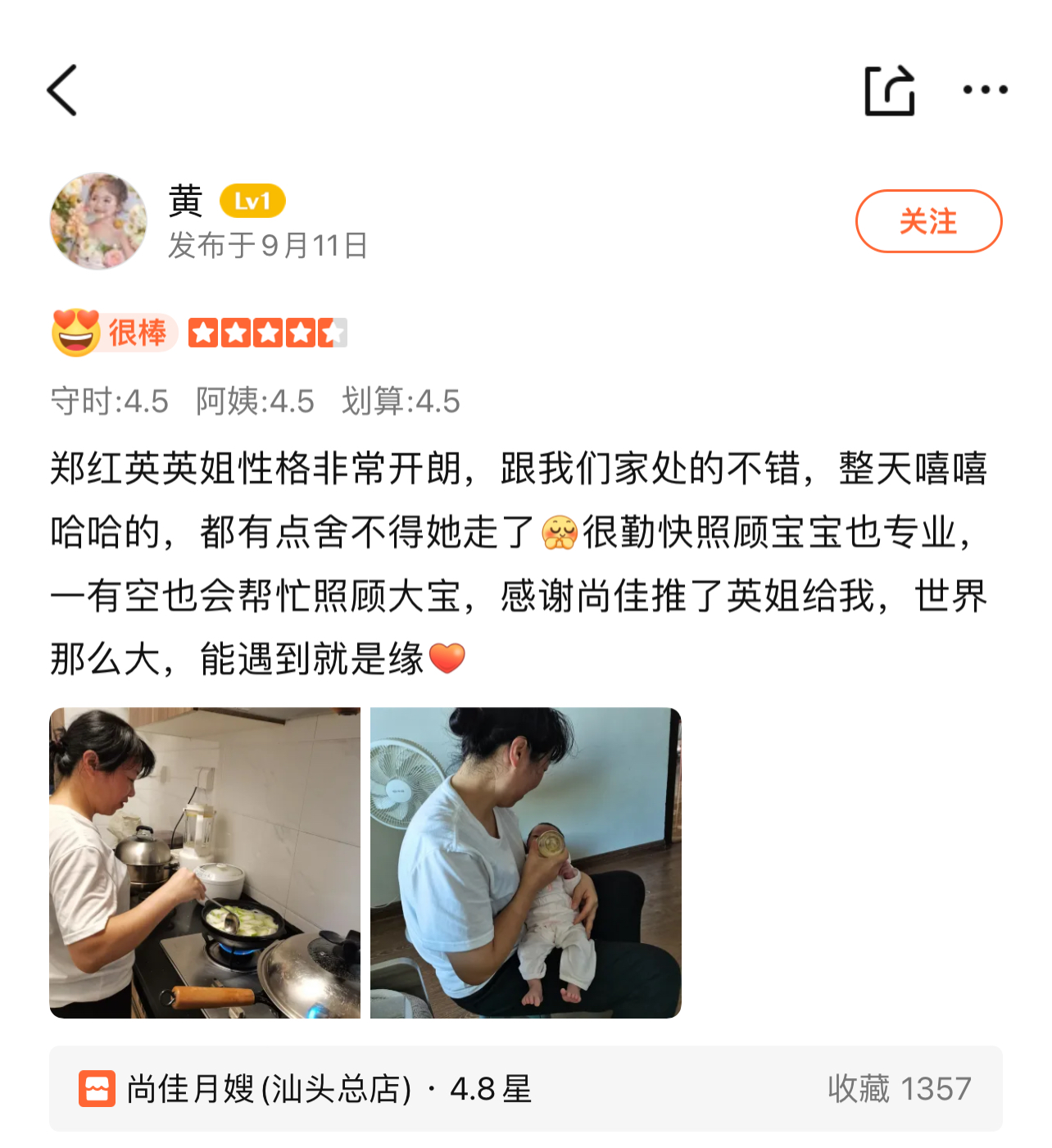View the photo of cooking at the stove

[205, 862]
